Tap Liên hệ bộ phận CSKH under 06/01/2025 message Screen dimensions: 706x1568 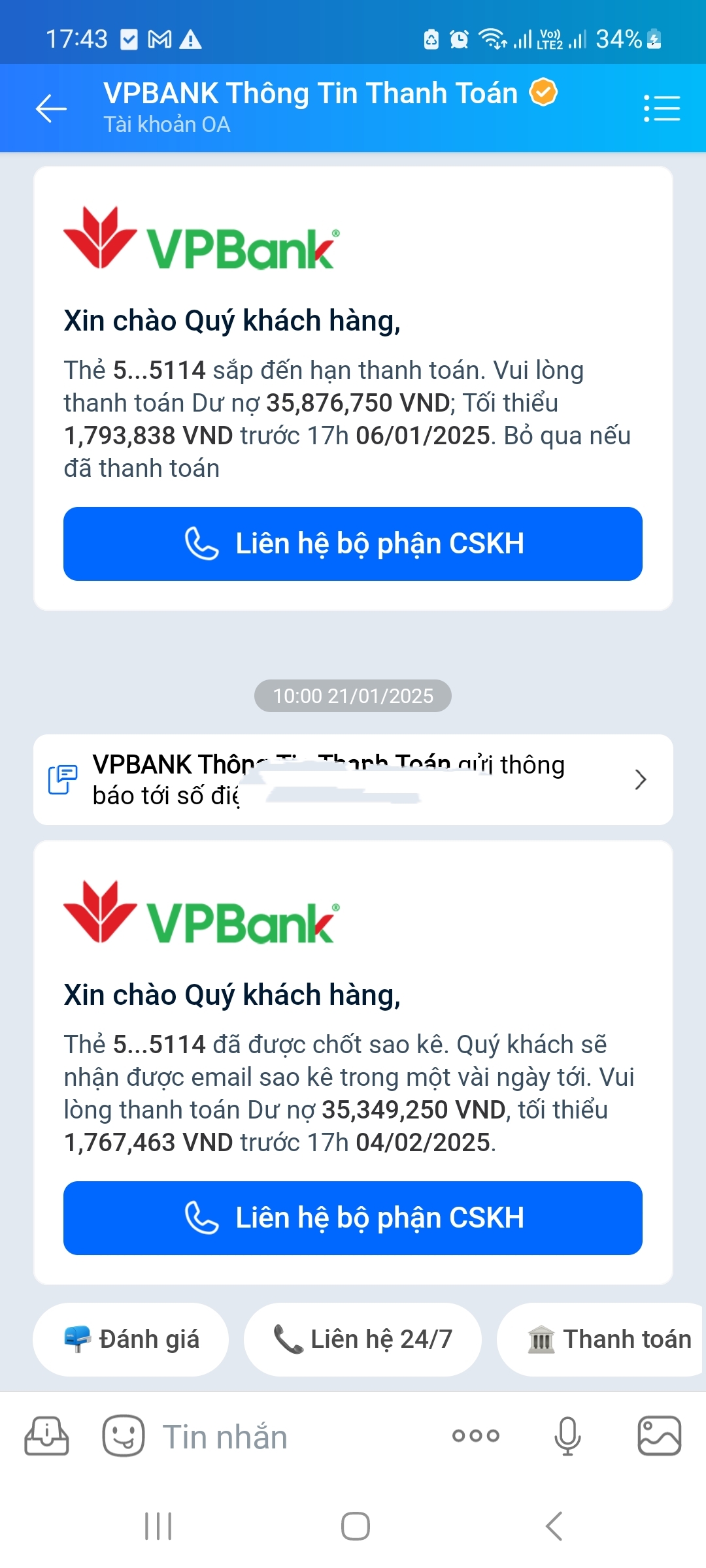click(x=353, y=544)
